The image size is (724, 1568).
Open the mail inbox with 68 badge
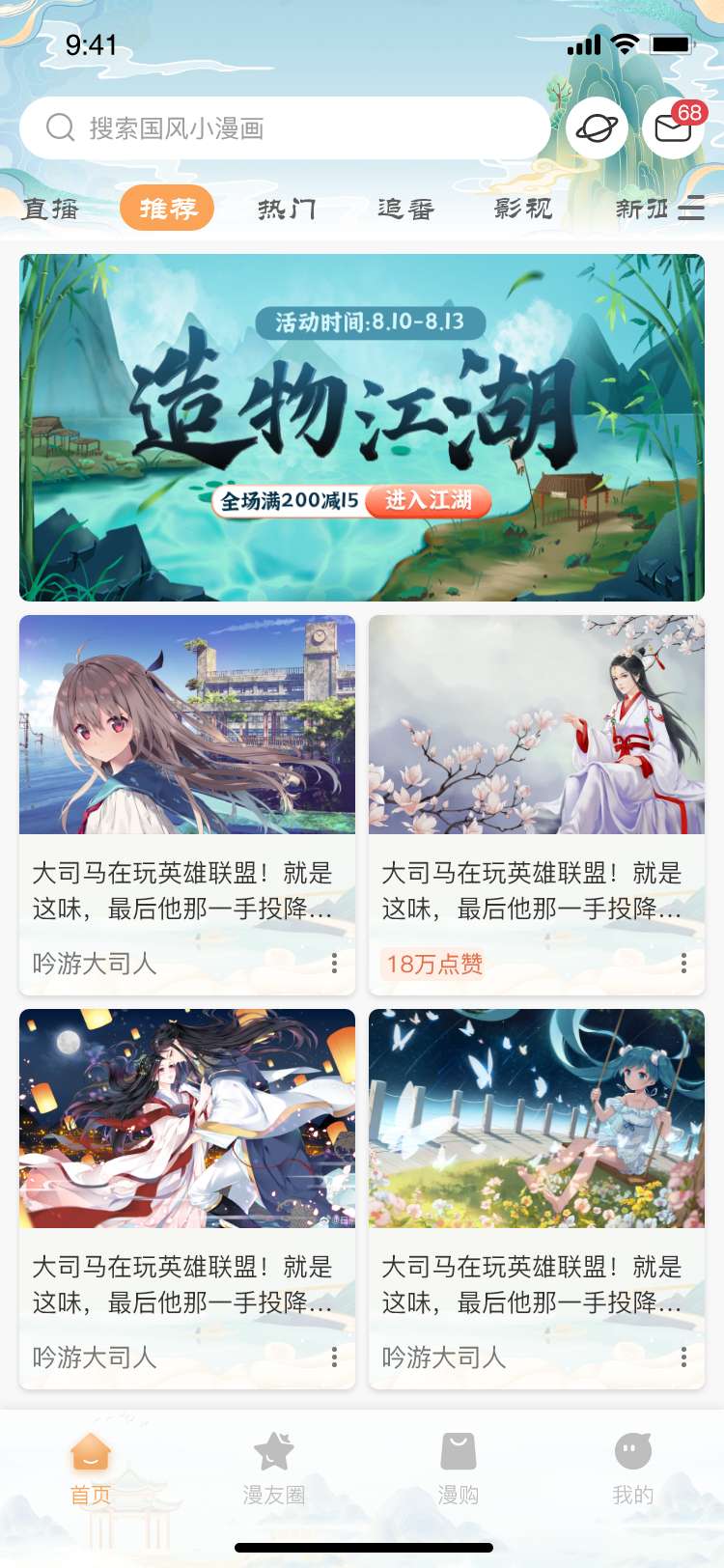coord(673,127)
